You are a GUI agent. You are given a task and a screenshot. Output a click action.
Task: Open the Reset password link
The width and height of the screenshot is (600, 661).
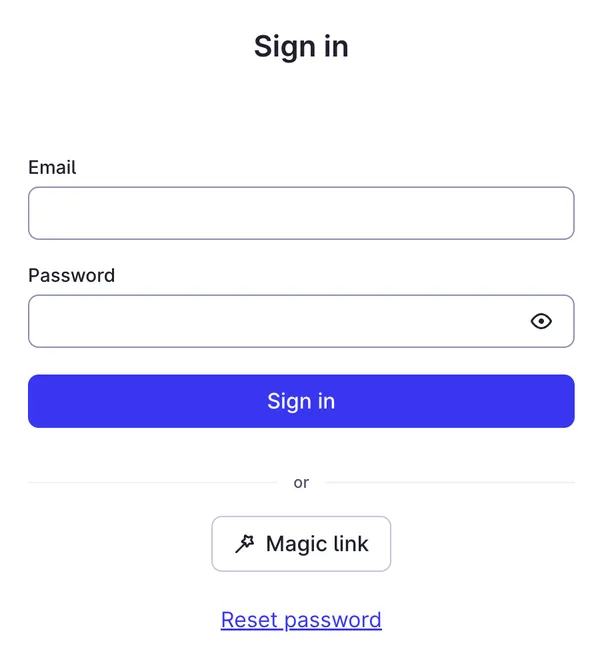(x=301, y=620)
